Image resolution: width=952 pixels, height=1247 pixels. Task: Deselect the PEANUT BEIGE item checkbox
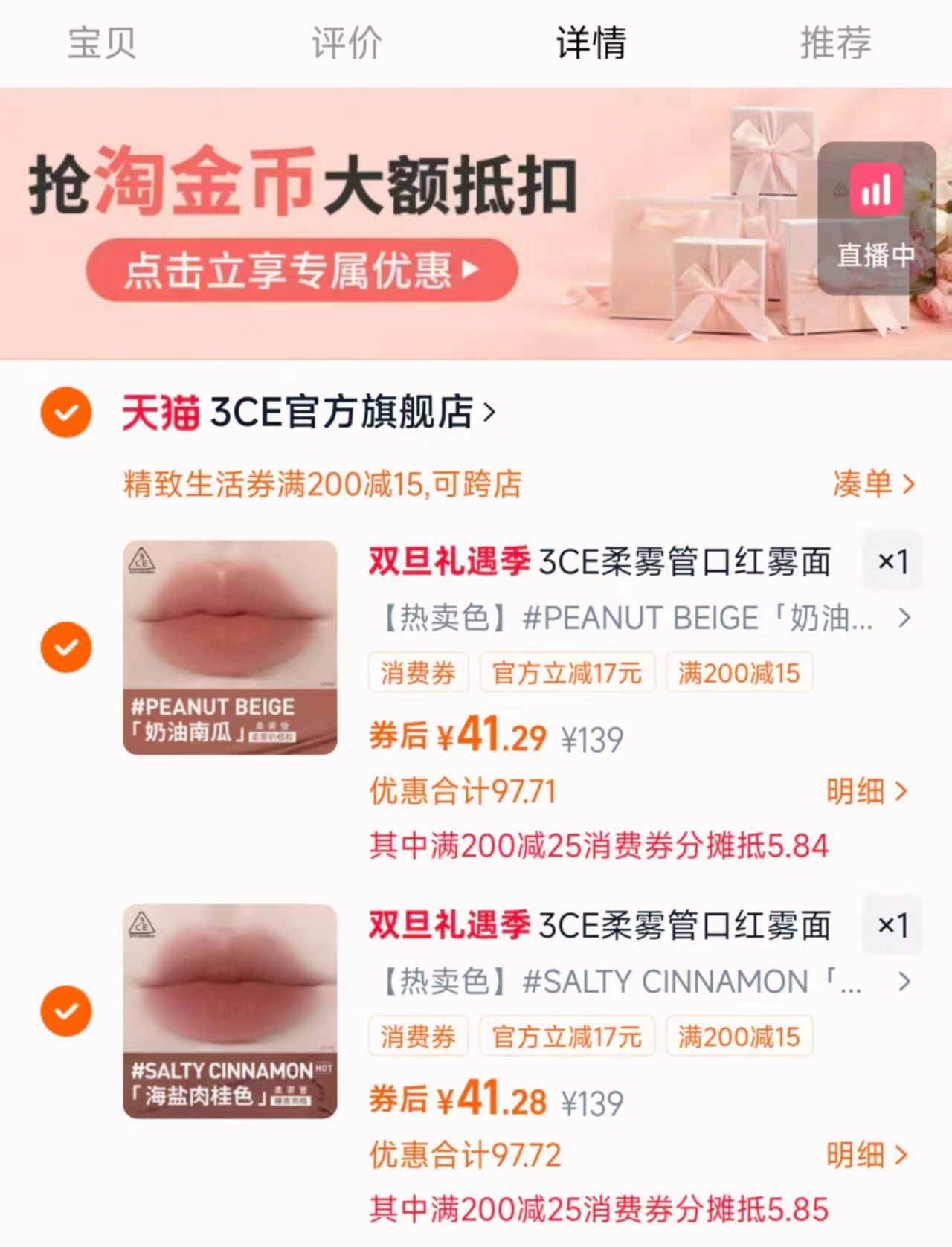point(65,648)
